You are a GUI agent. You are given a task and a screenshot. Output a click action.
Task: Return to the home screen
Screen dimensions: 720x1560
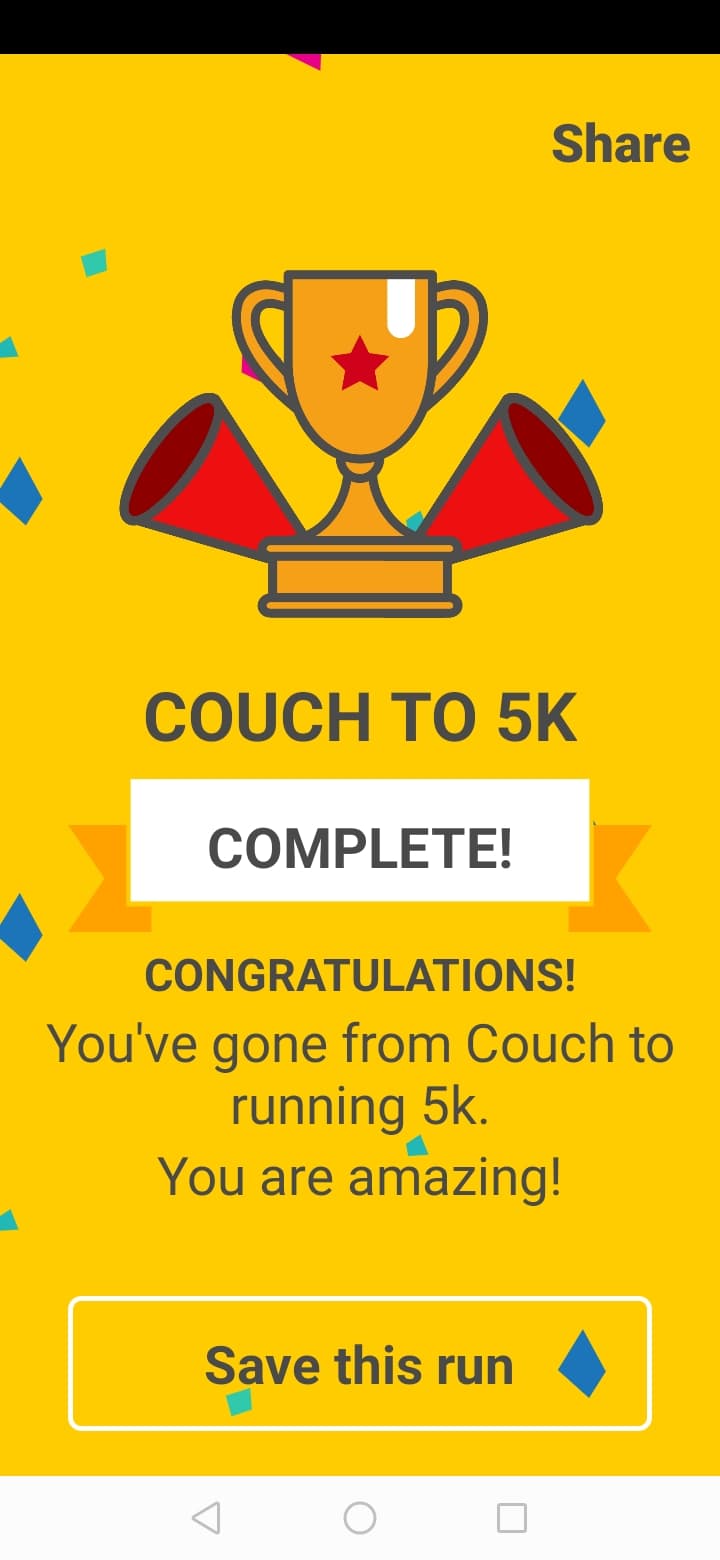point(360,1518)
